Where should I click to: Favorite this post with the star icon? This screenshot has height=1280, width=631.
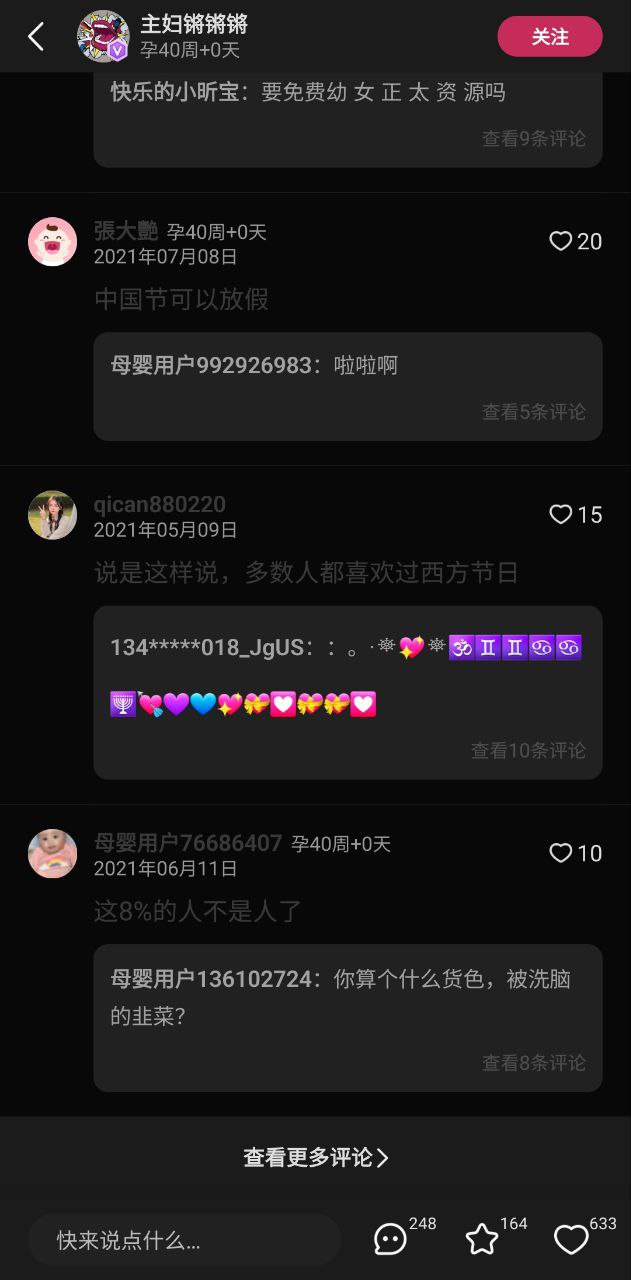pos(482,1240)
